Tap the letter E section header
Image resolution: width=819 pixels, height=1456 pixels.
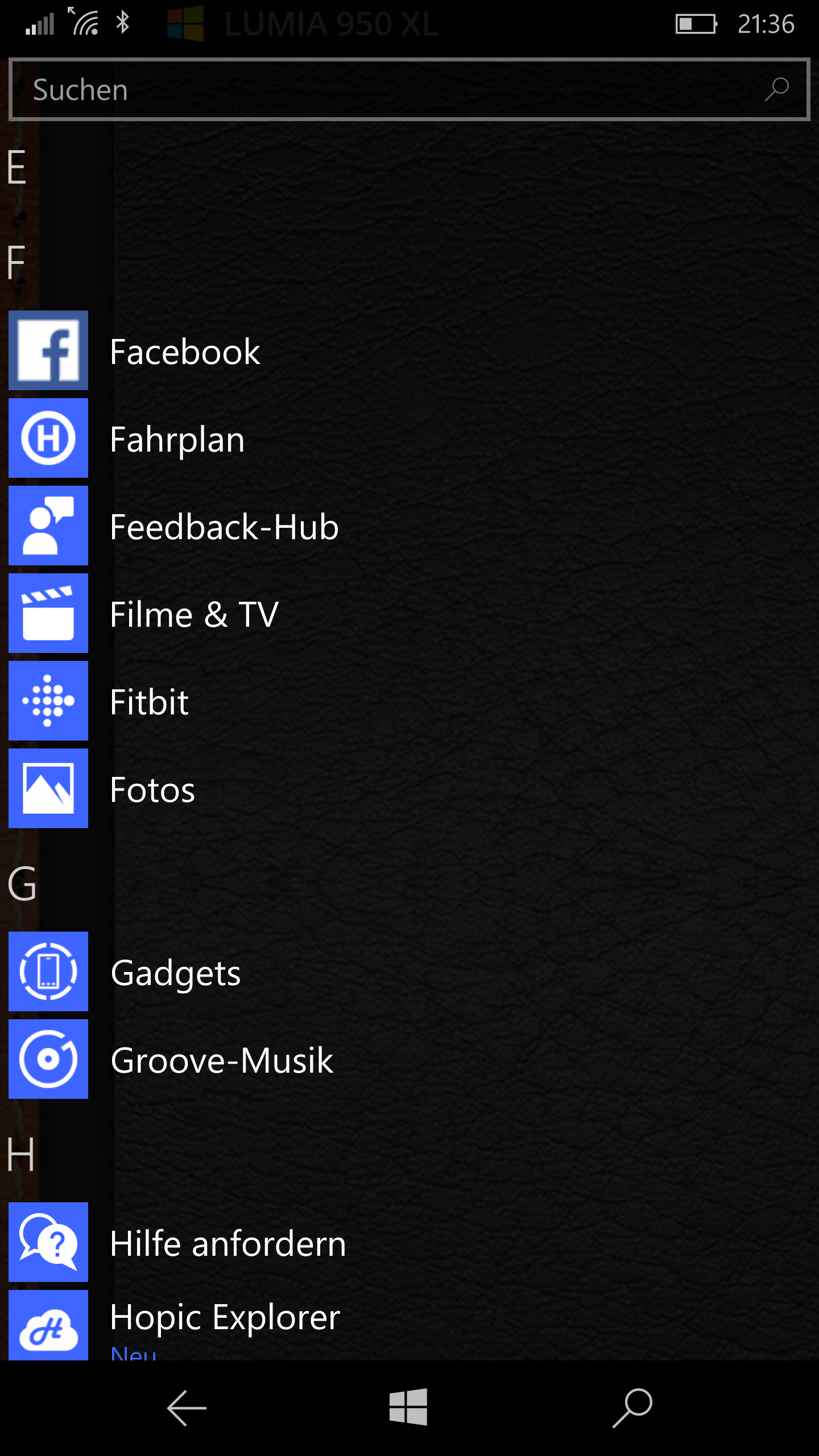(17, 167)
